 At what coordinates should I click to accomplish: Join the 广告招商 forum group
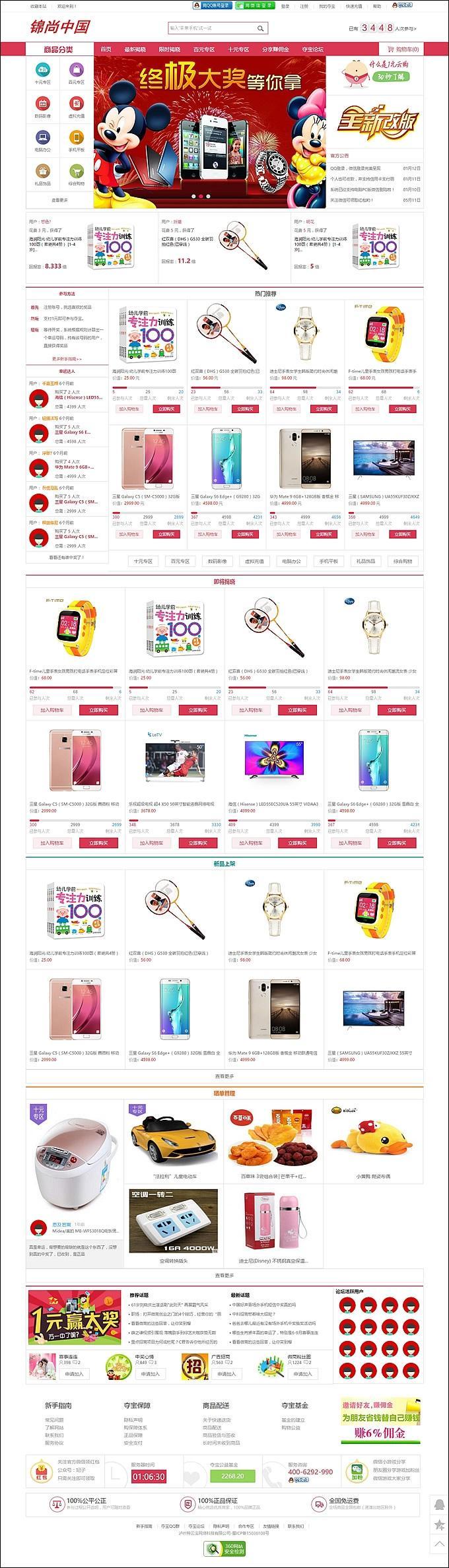tap(226, 1374)
